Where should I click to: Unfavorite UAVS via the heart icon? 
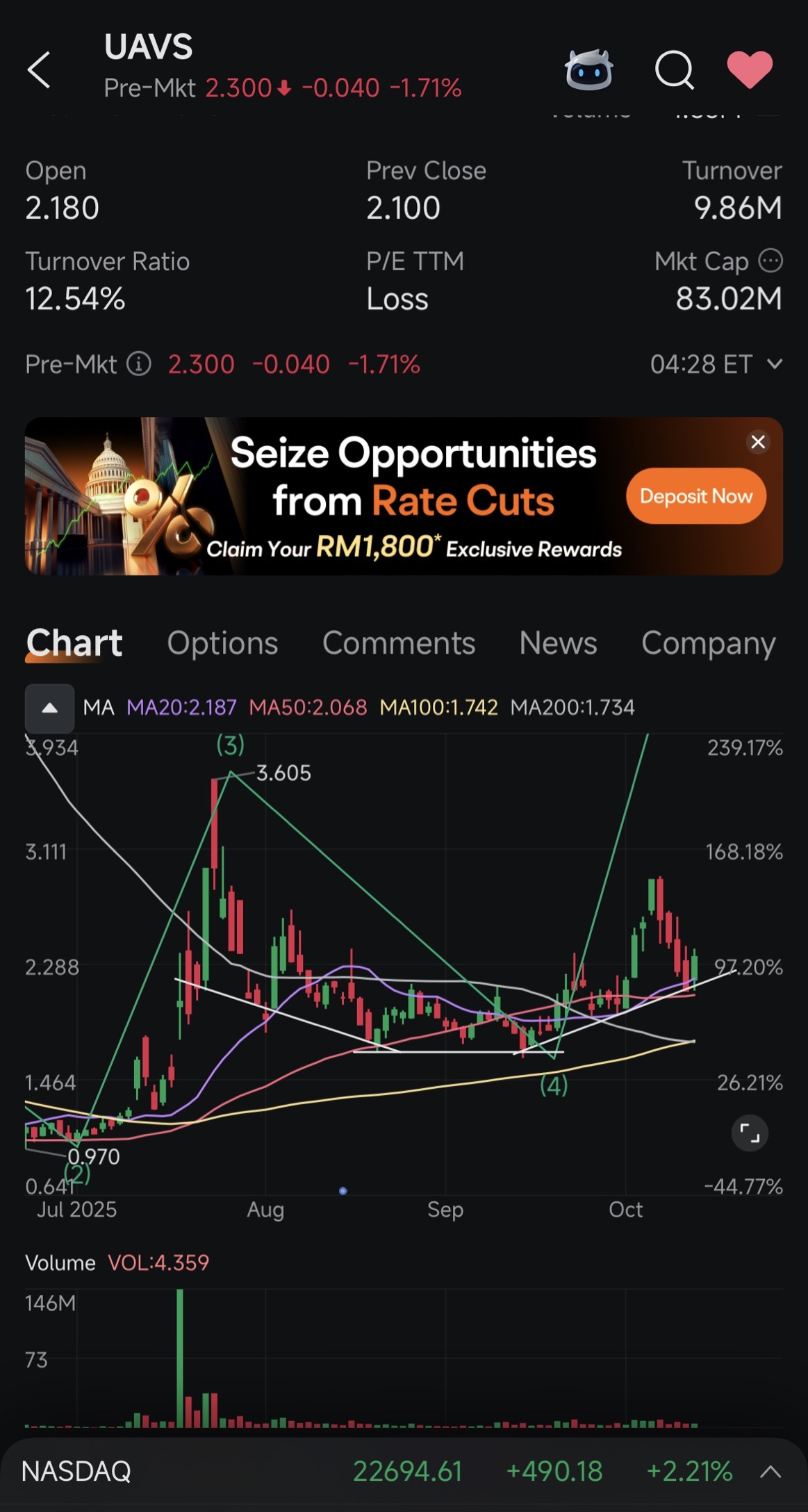pyautogui.click(x=750, y=70)
